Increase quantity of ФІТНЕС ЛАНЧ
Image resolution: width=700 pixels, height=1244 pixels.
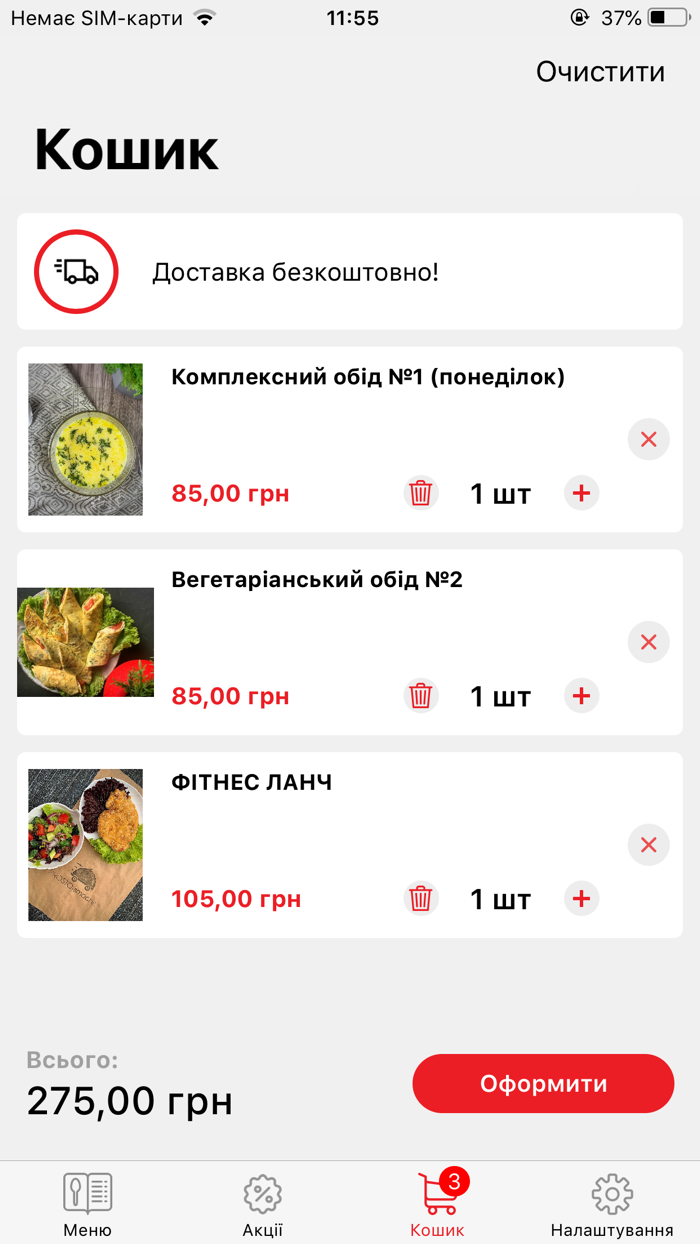tap(581, 899)
